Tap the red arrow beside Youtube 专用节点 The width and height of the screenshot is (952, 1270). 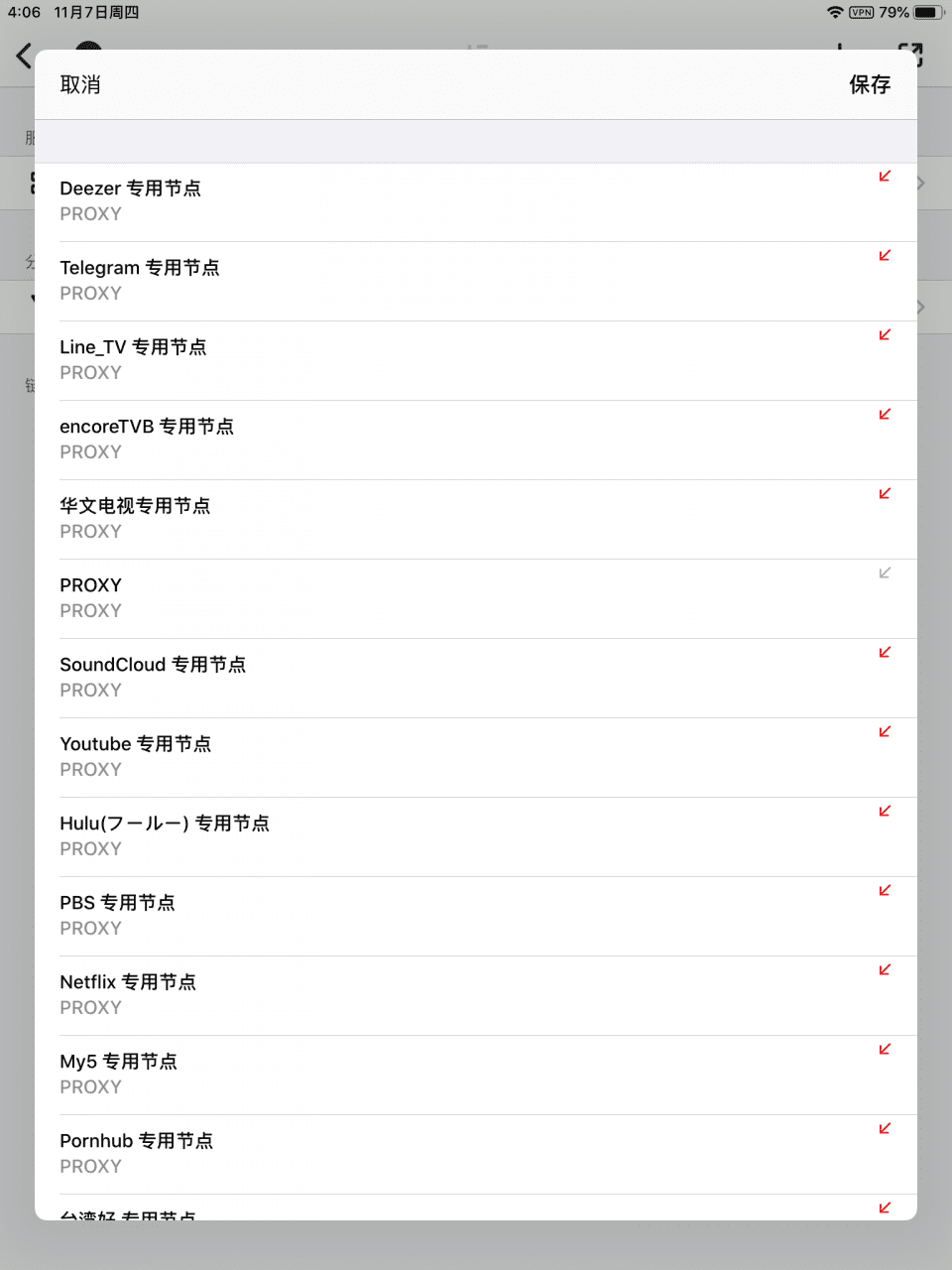pos(884,731)
